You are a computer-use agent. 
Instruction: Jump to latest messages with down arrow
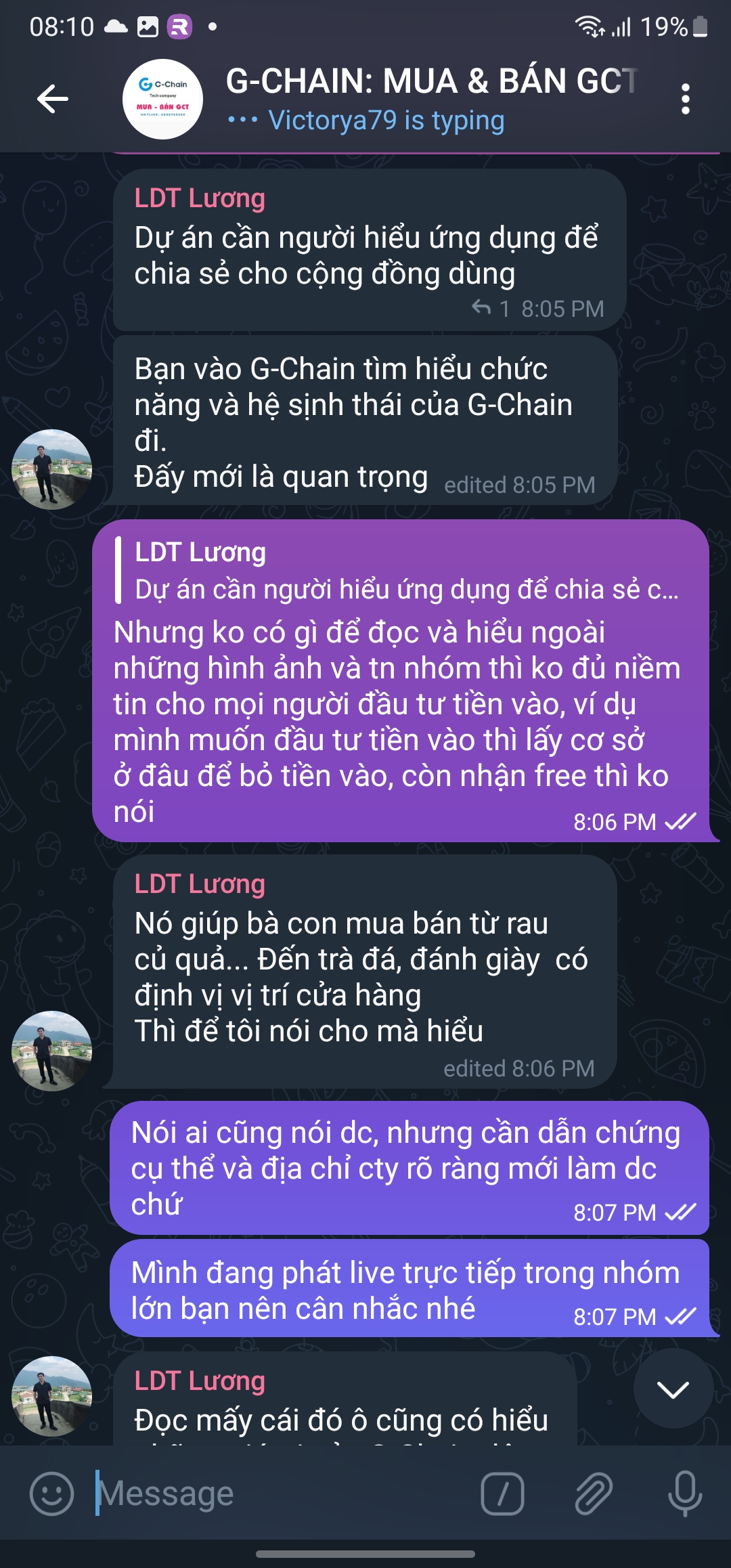pyautogui.click(x=673, y=1389)
